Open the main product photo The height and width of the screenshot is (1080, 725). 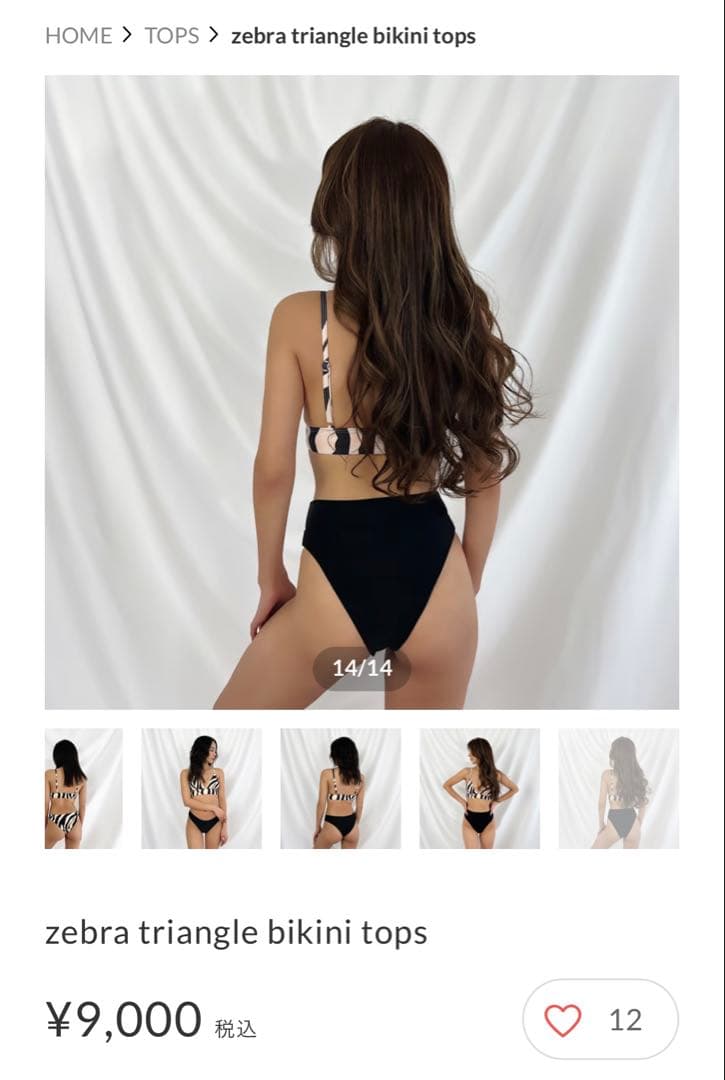pyautogui.click(x=362, y=392)
